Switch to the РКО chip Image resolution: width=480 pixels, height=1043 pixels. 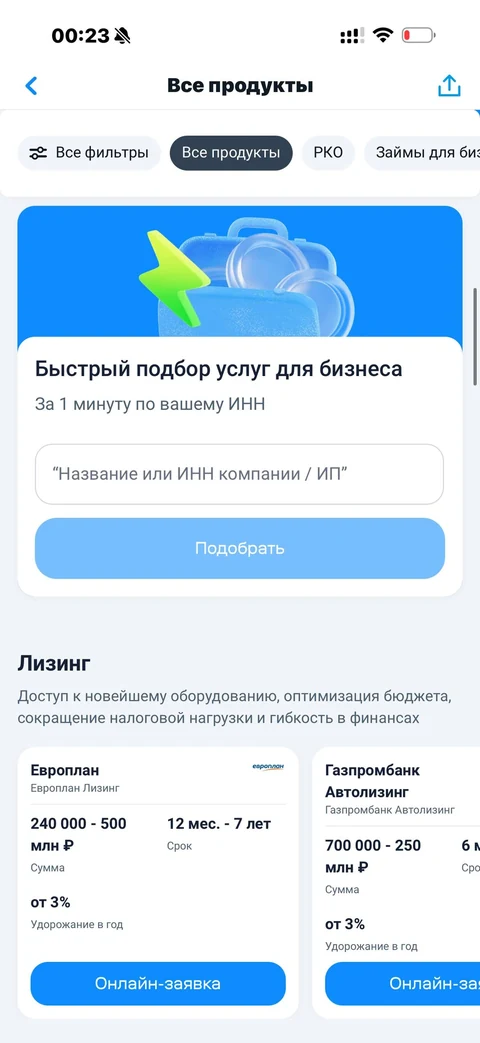point(328,153)
